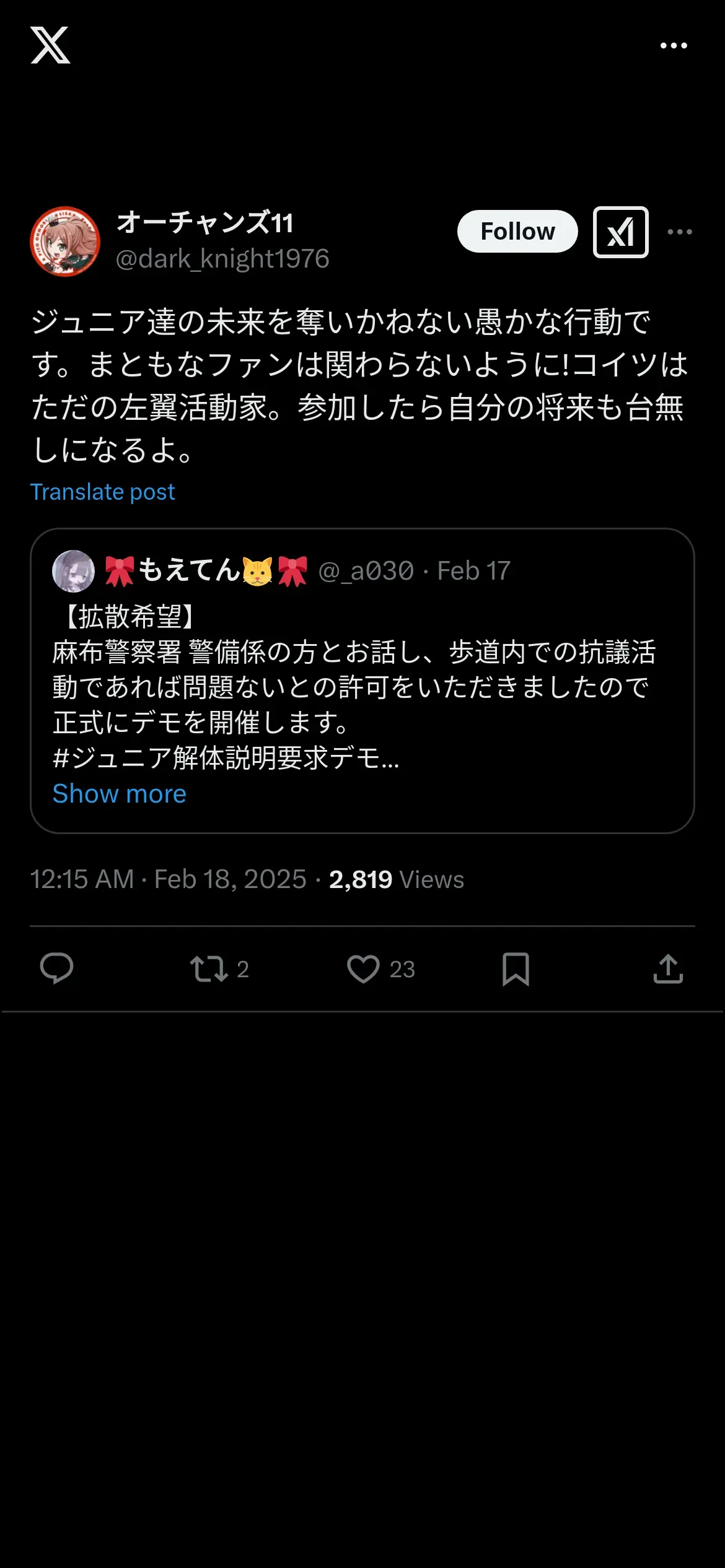Bookmark this post
The width and height of the screenshot is (725, 1568).
[x=516, y=969]
